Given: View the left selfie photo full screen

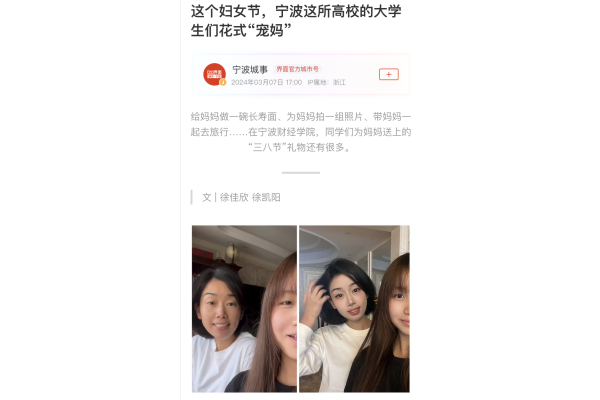Looking at the screenshot, I should (x=244, y=308).
